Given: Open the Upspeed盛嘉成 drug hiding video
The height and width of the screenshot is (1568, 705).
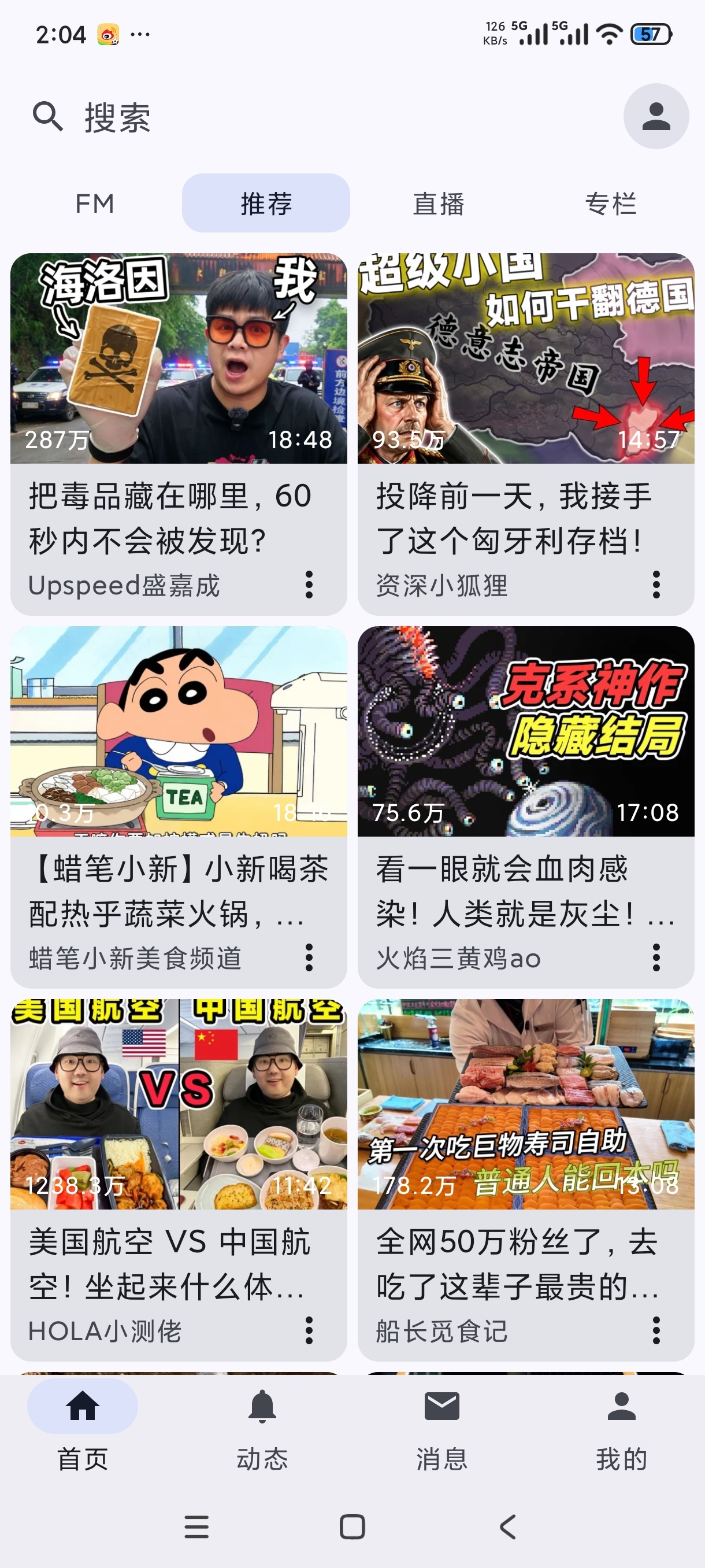Looking at the screenshot, I should (x=178, y=434).
